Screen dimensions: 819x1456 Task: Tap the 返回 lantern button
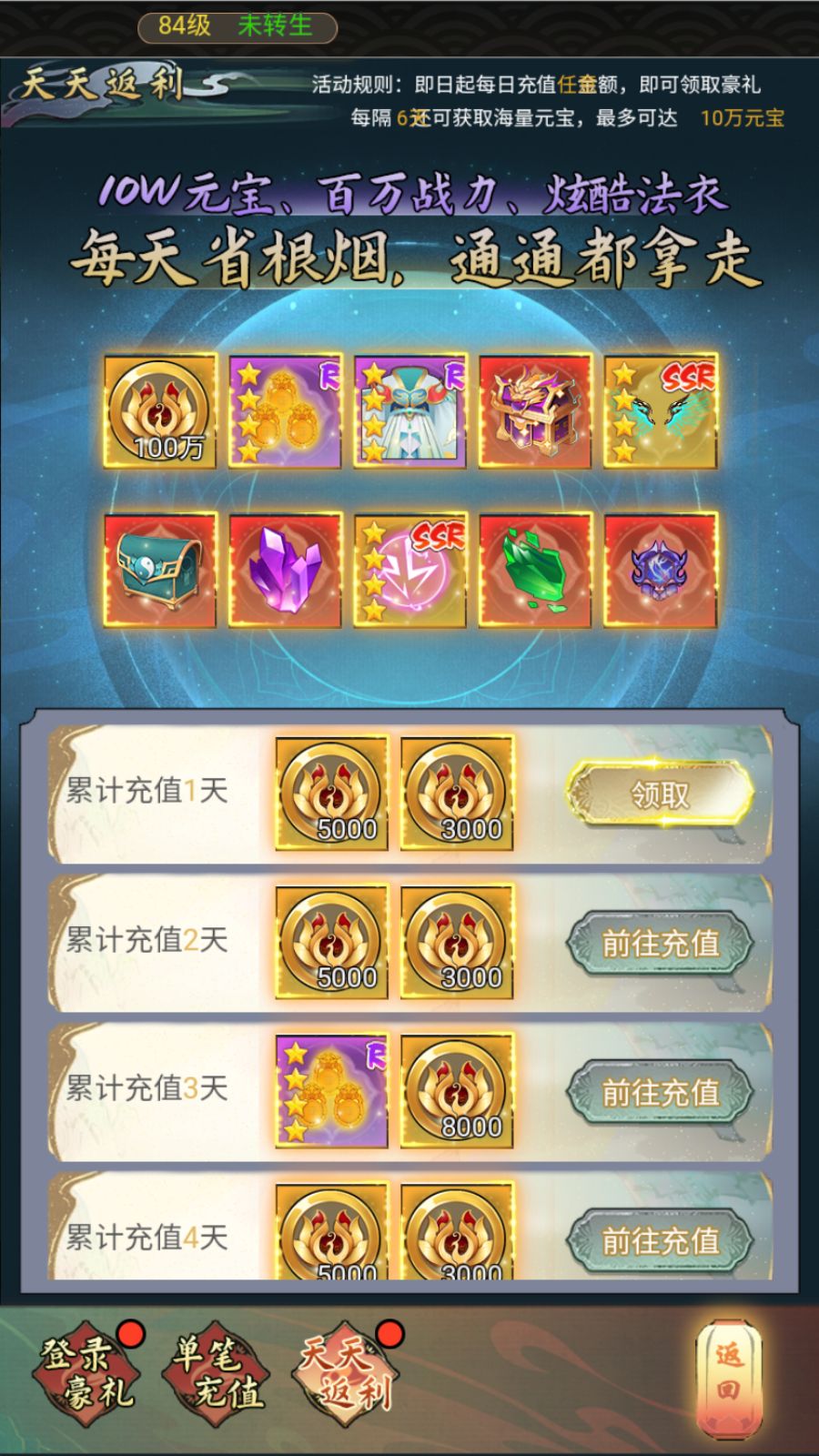728,1373
